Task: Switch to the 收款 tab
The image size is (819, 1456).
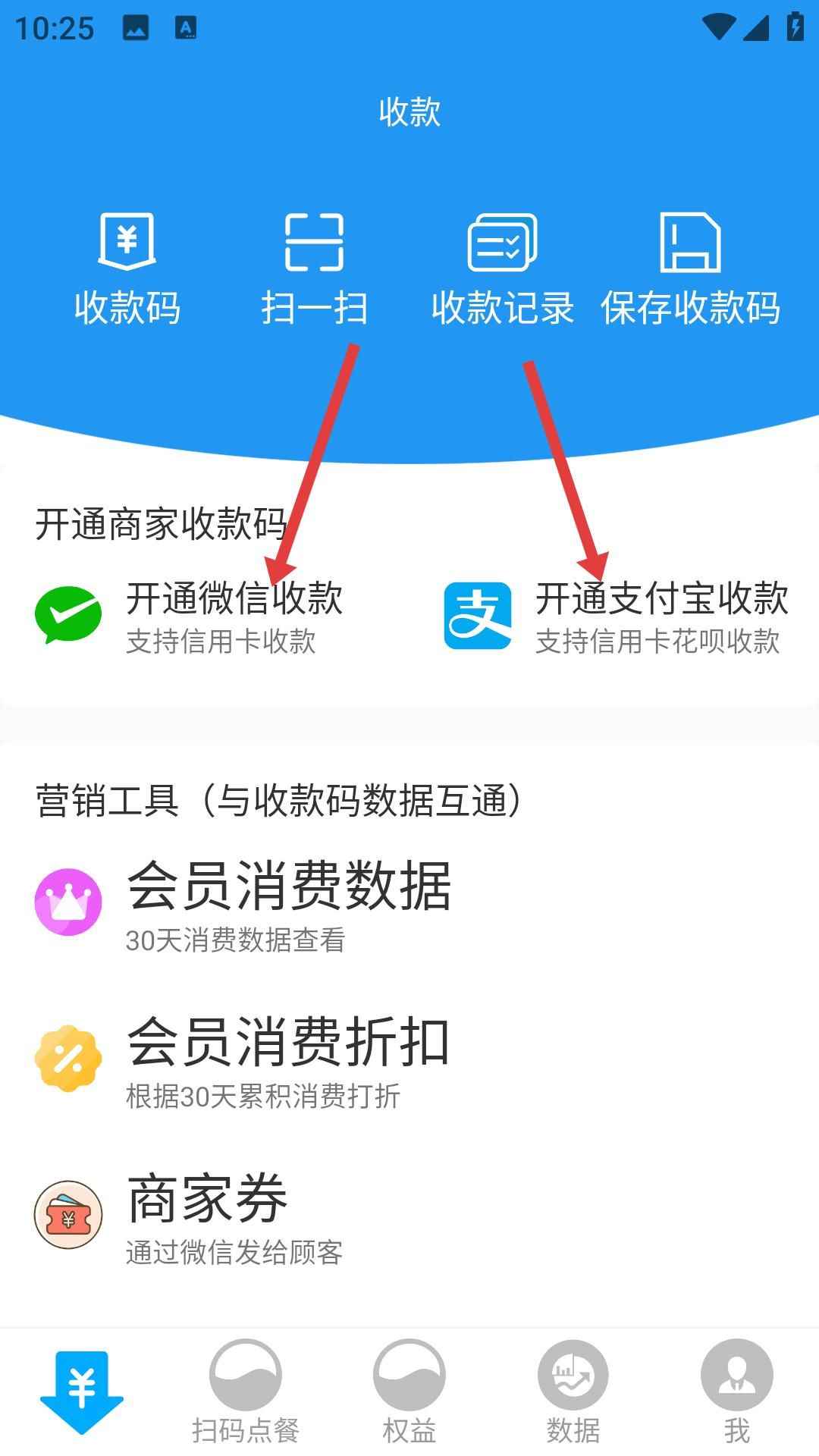Action: click(81, 1392)
